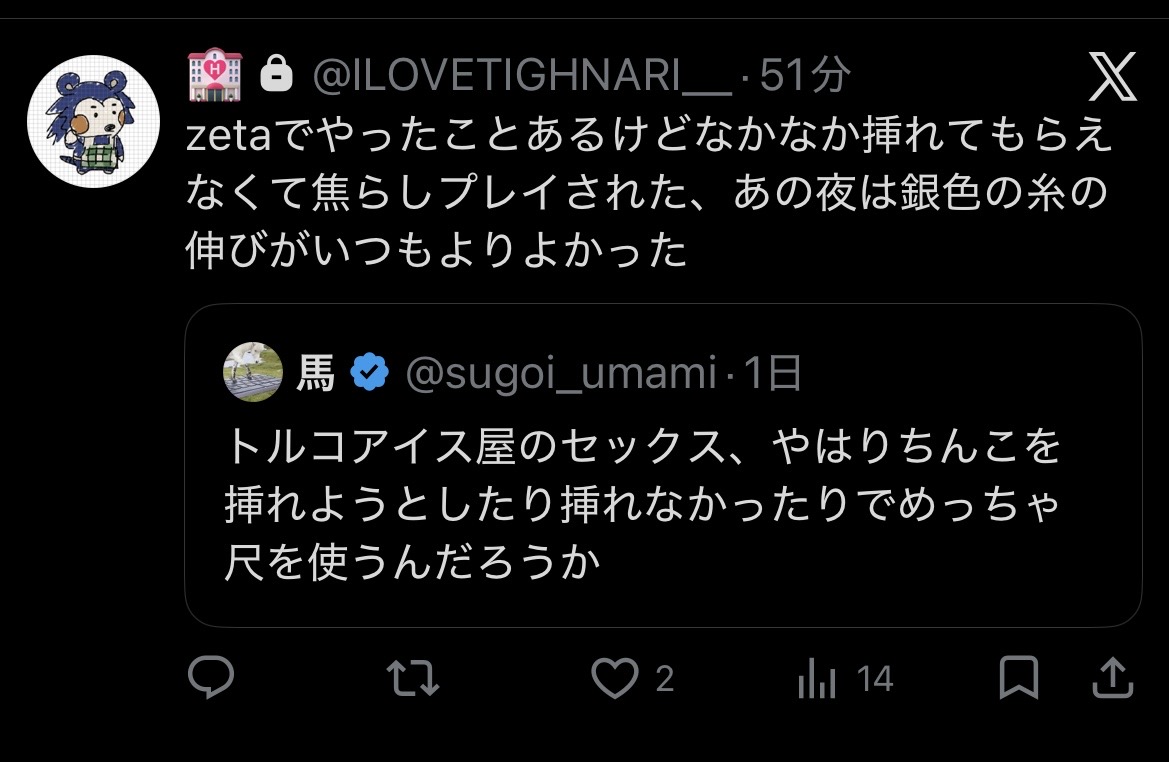Tap the X logo icon on the post
The image size is (1169, 762).
coord(1112,77)
